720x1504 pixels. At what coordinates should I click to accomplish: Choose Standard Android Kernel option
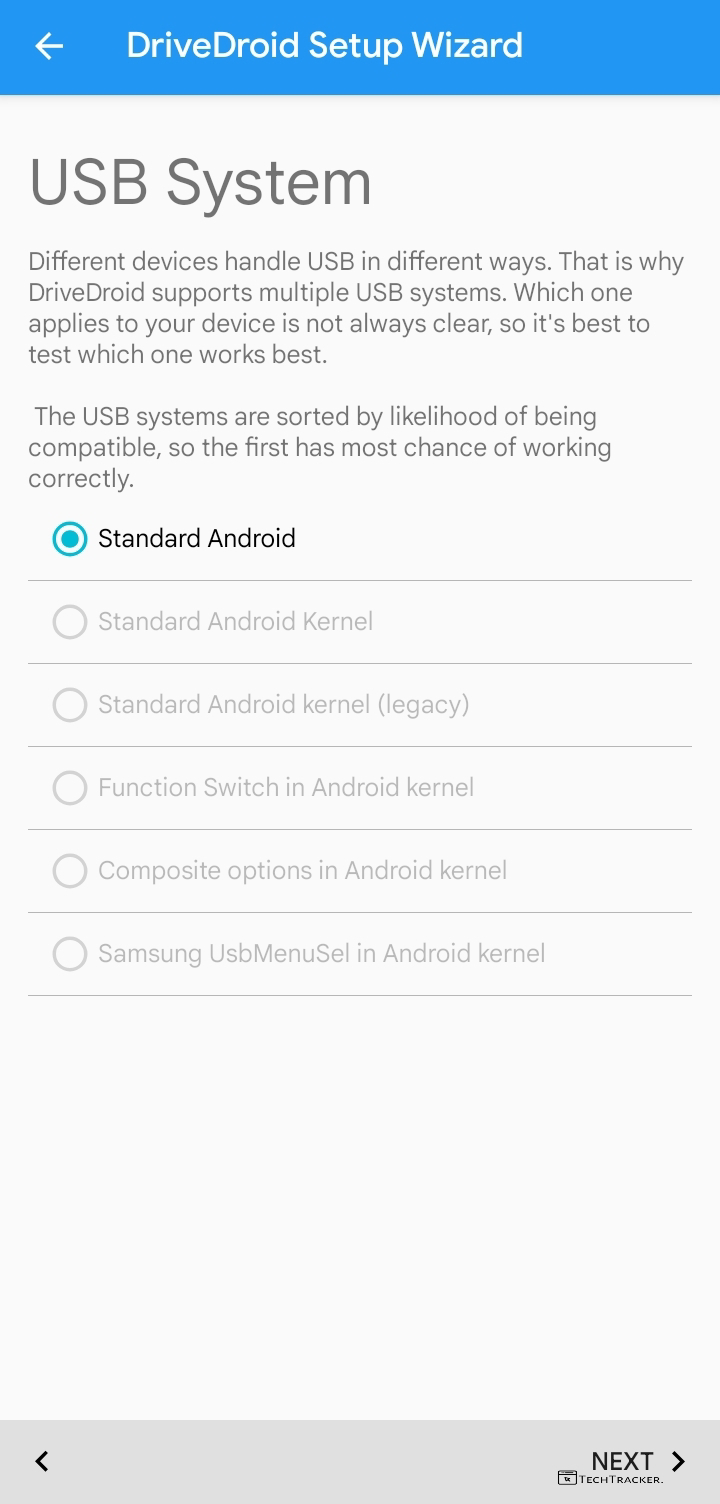[70, 622]
